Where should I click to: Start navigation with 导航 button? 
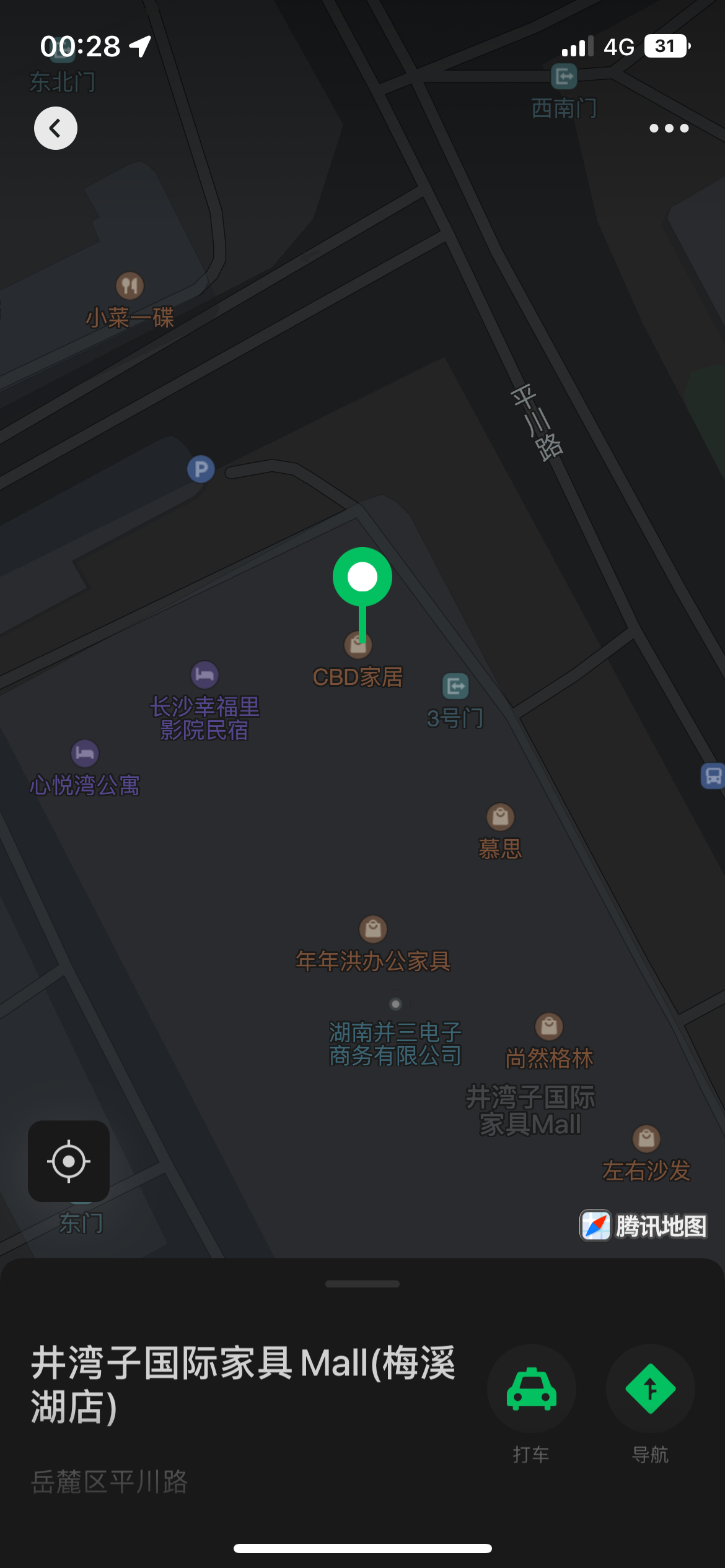point(650,1388)
